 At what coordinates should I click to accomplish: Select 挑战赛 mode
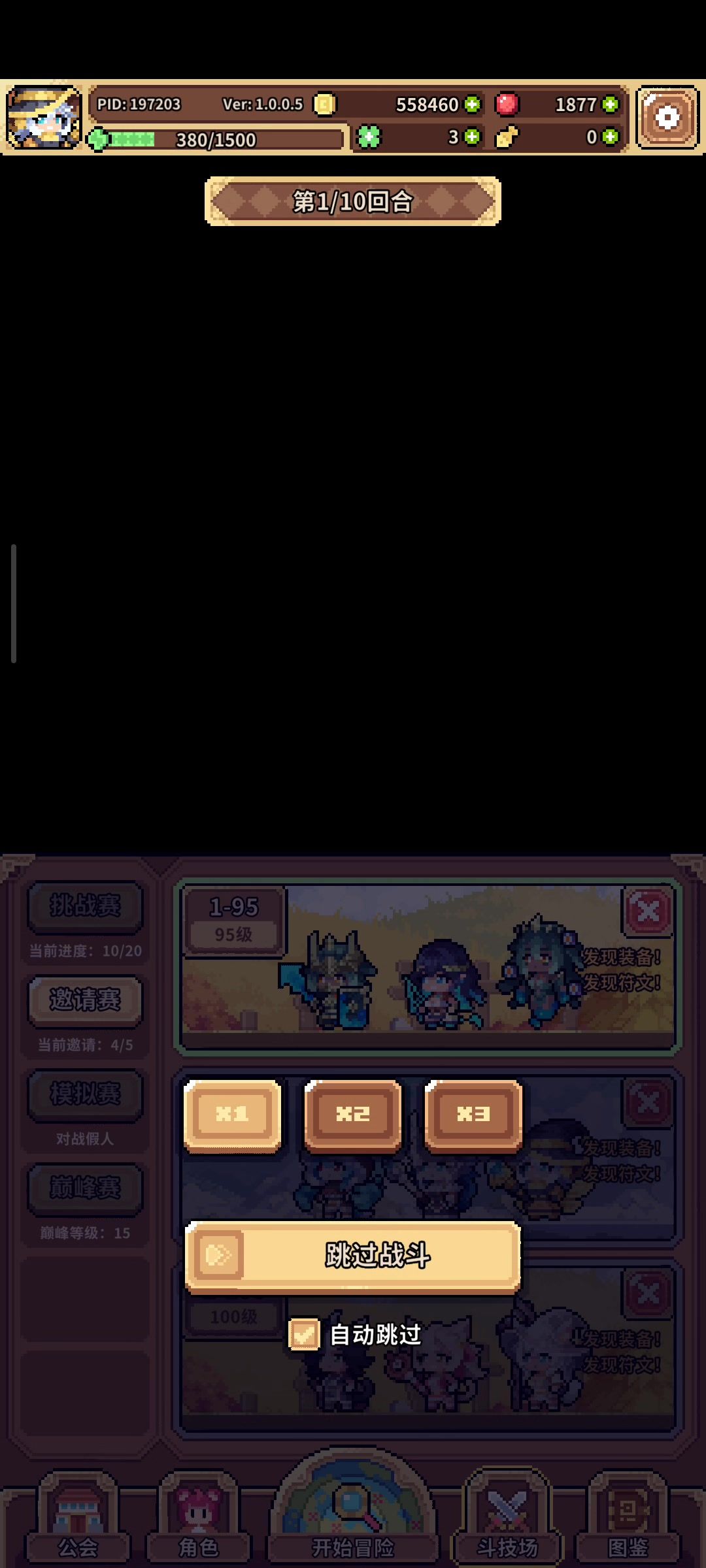click(x=85, y=906)
